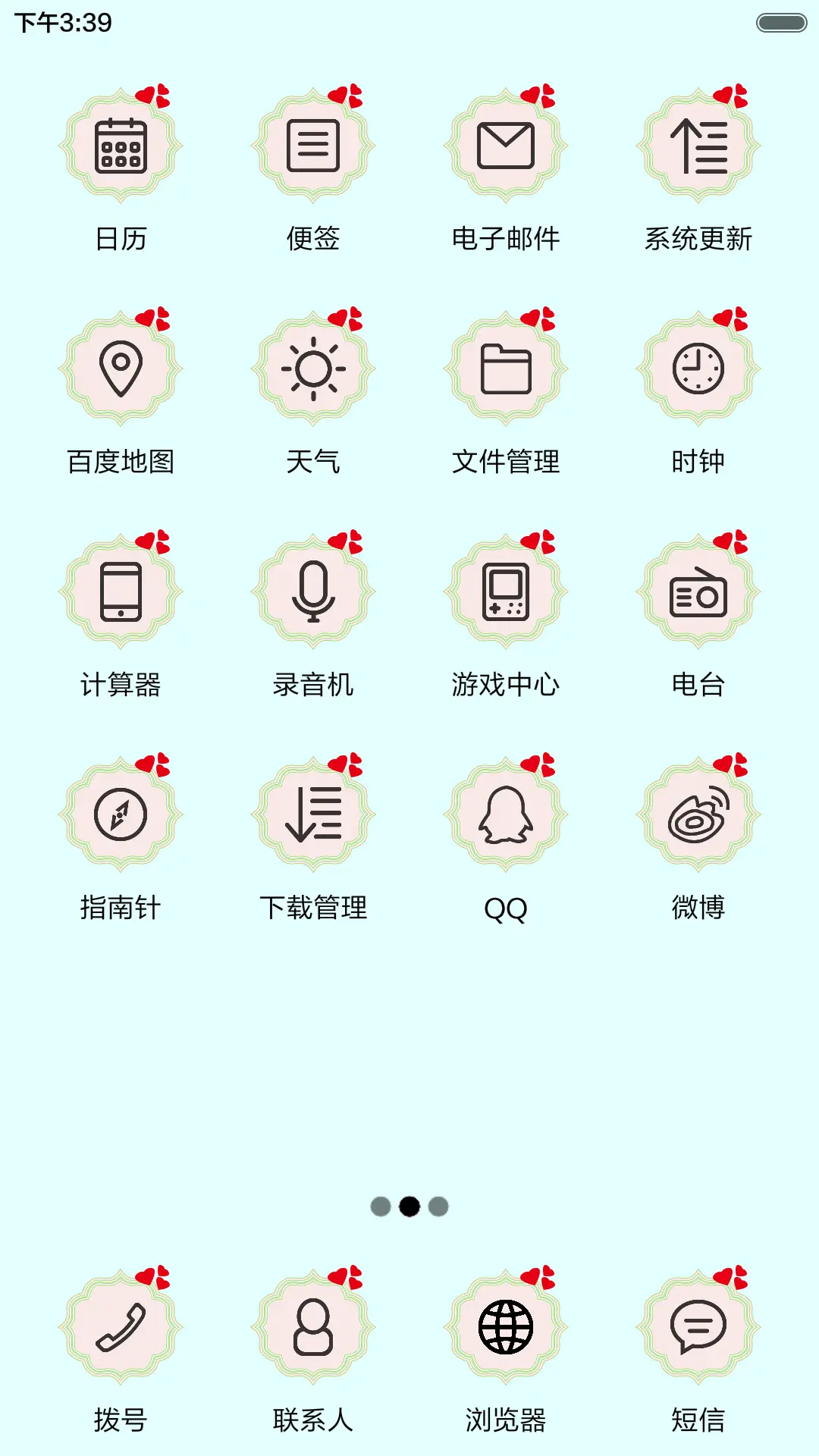This screenshot has height=1456, width=819.
Task: Launch 百度地图 Baidu Maps
Action: tap(121, 369)
